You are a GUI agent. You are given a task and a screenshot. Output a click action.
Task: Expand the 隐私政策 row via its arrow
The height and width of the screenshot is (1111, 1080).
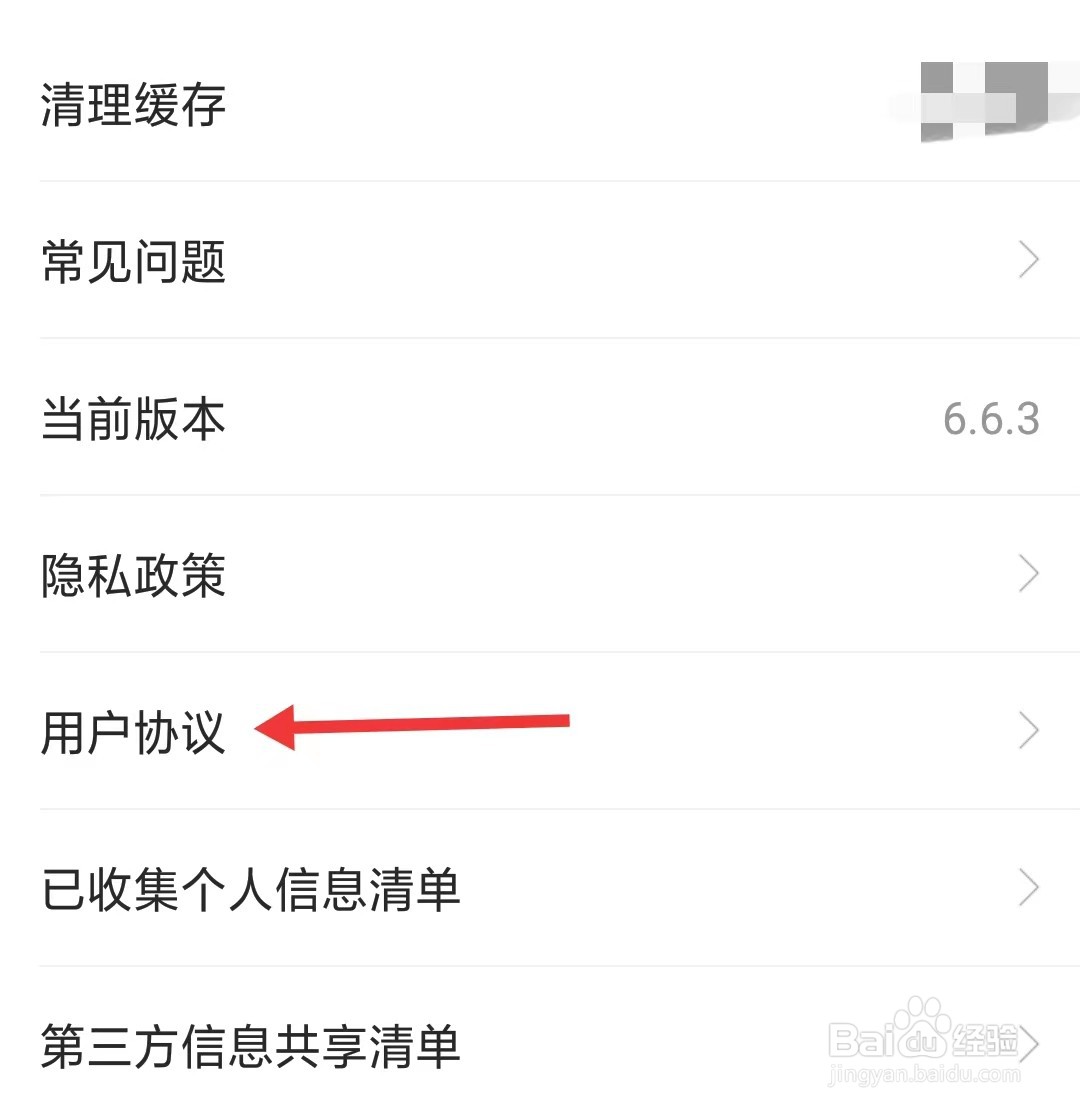[x=1028, y=573]
